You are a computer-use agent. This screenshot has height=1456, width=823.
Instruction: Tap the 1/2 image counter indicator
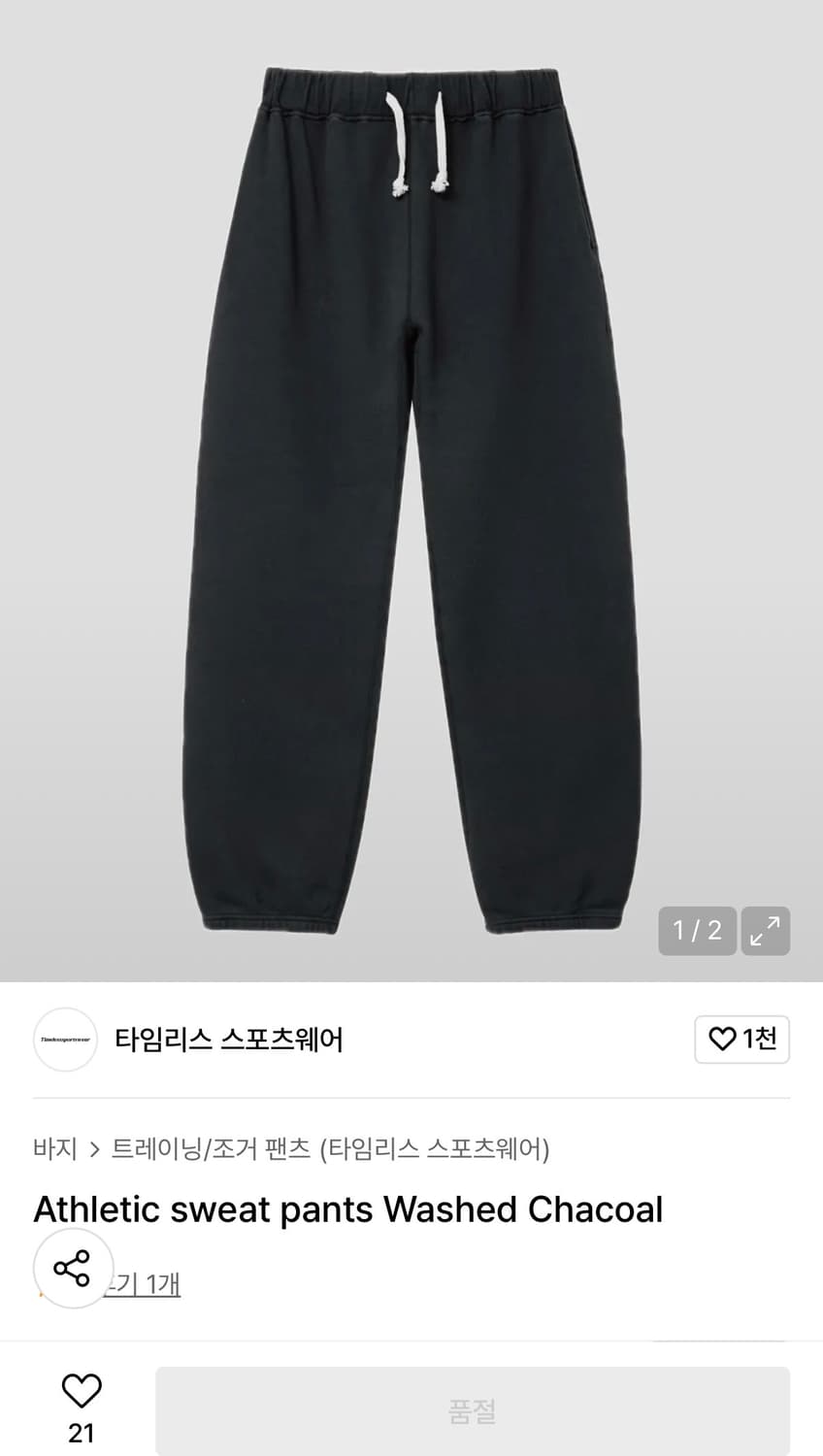click(x=696, y=930)
